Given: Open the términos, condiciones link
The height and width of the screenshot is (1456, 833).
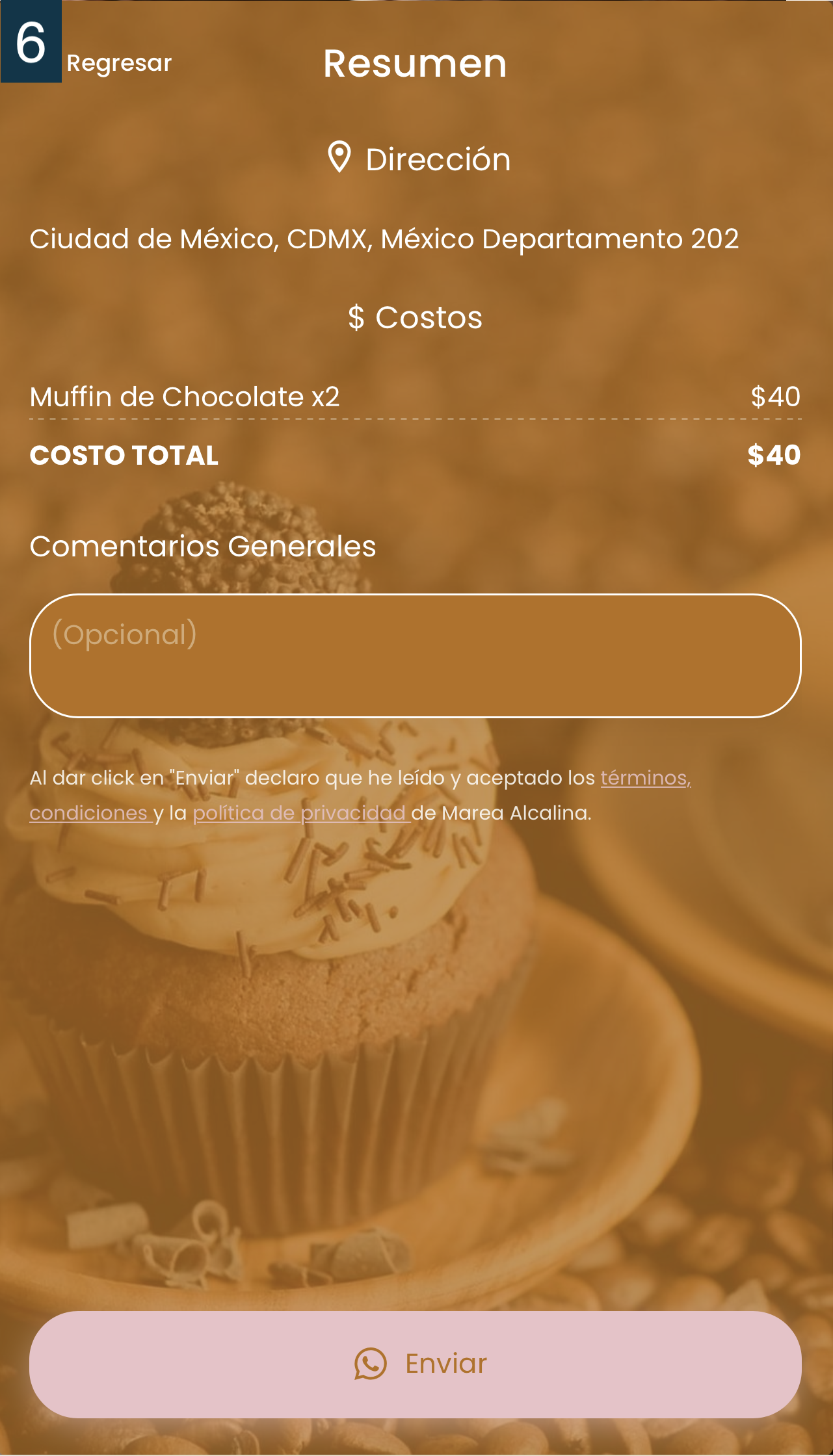Looking at the screenshot, I should point(645,778).
